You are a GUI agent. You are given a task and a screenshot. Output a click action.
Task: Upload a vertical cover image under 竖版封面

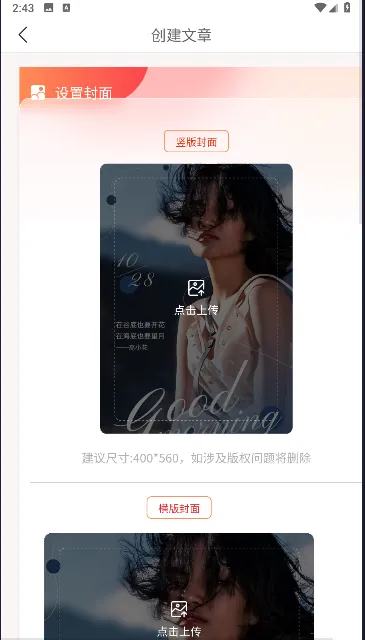click(196, 299)
